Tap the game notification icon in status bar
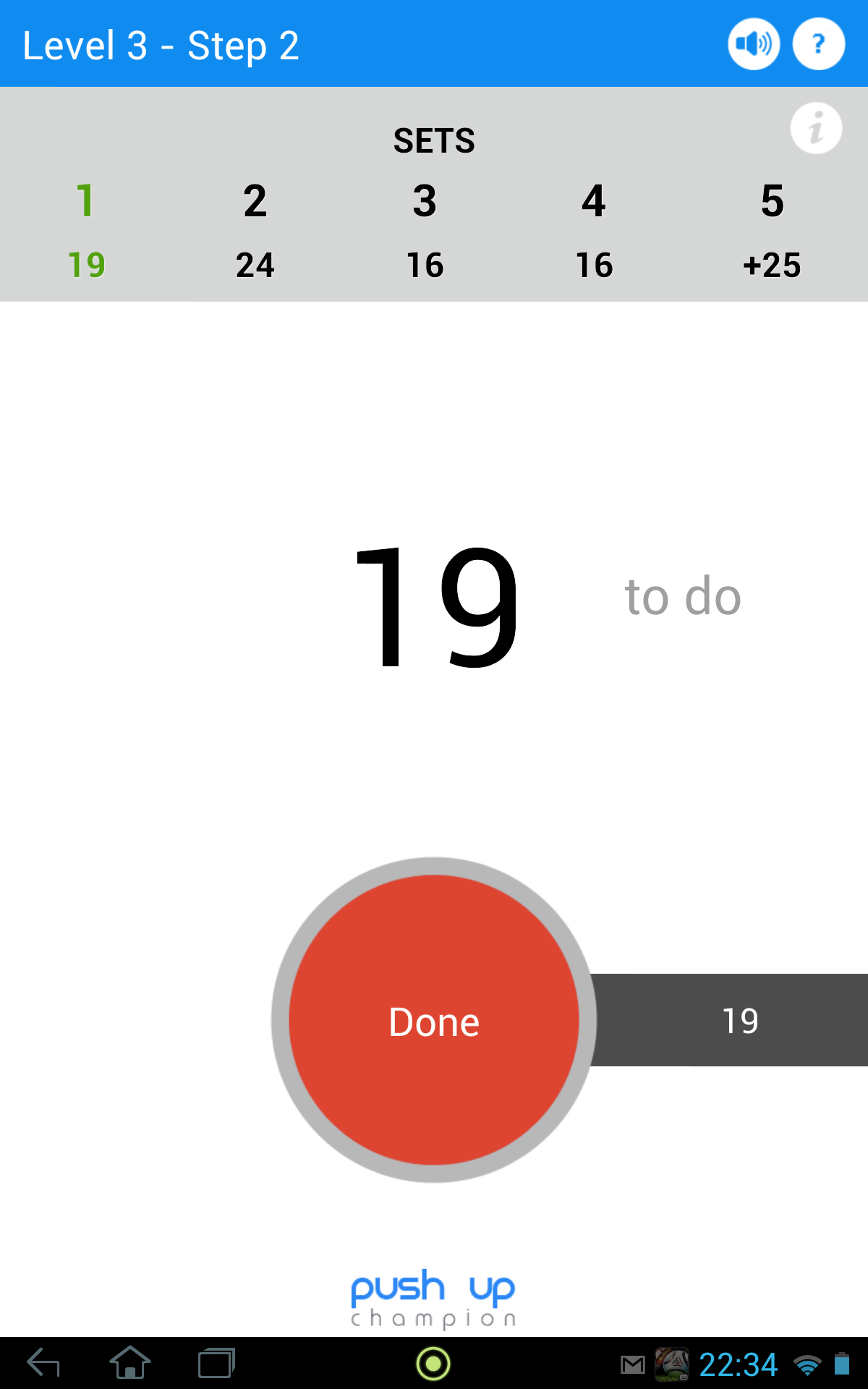 (x=671, y=1363)
